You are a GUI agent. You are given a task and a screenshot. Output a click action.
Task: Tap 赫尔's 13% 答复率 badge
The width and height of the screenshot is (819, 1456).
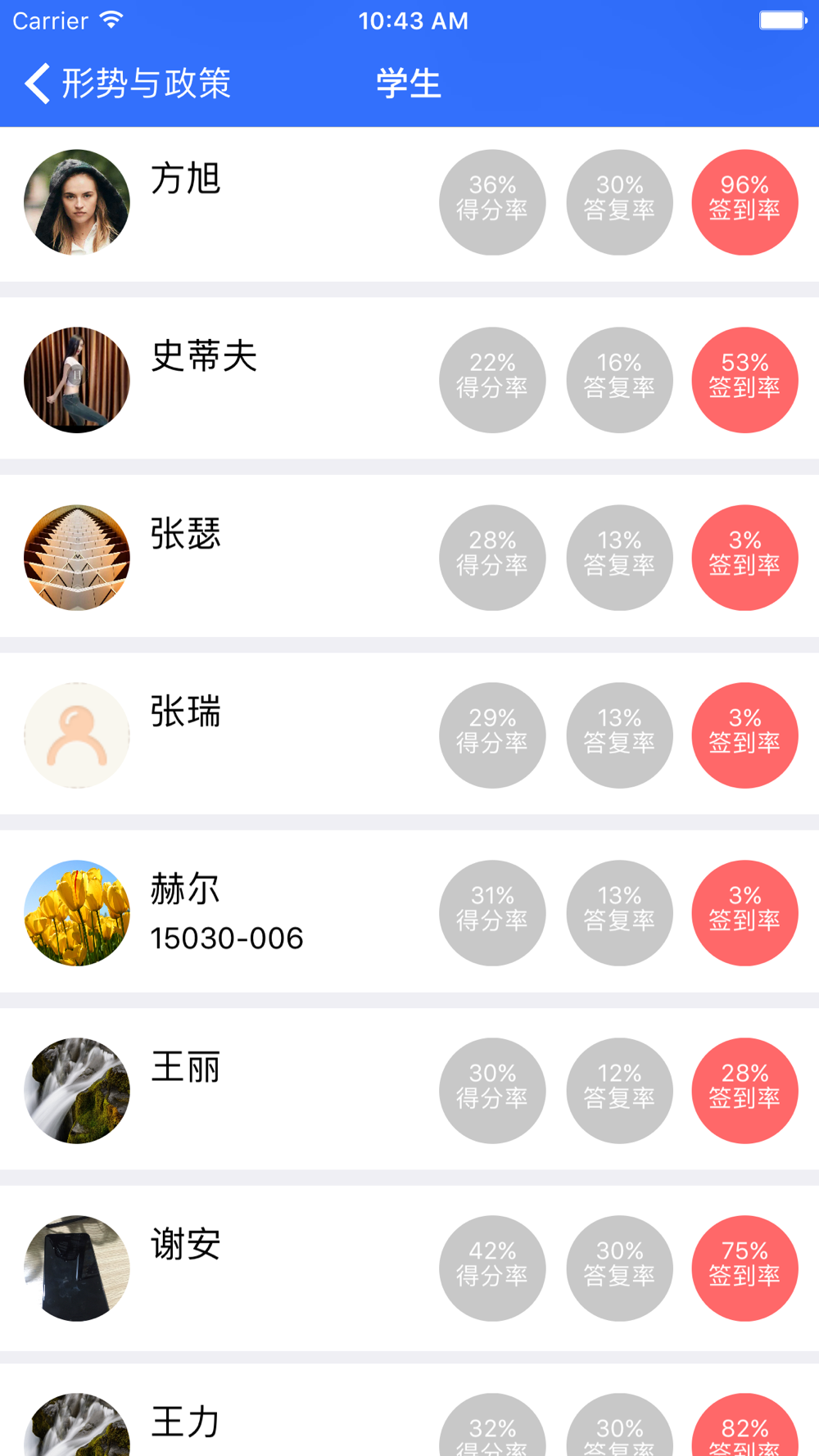coord(619,913)
